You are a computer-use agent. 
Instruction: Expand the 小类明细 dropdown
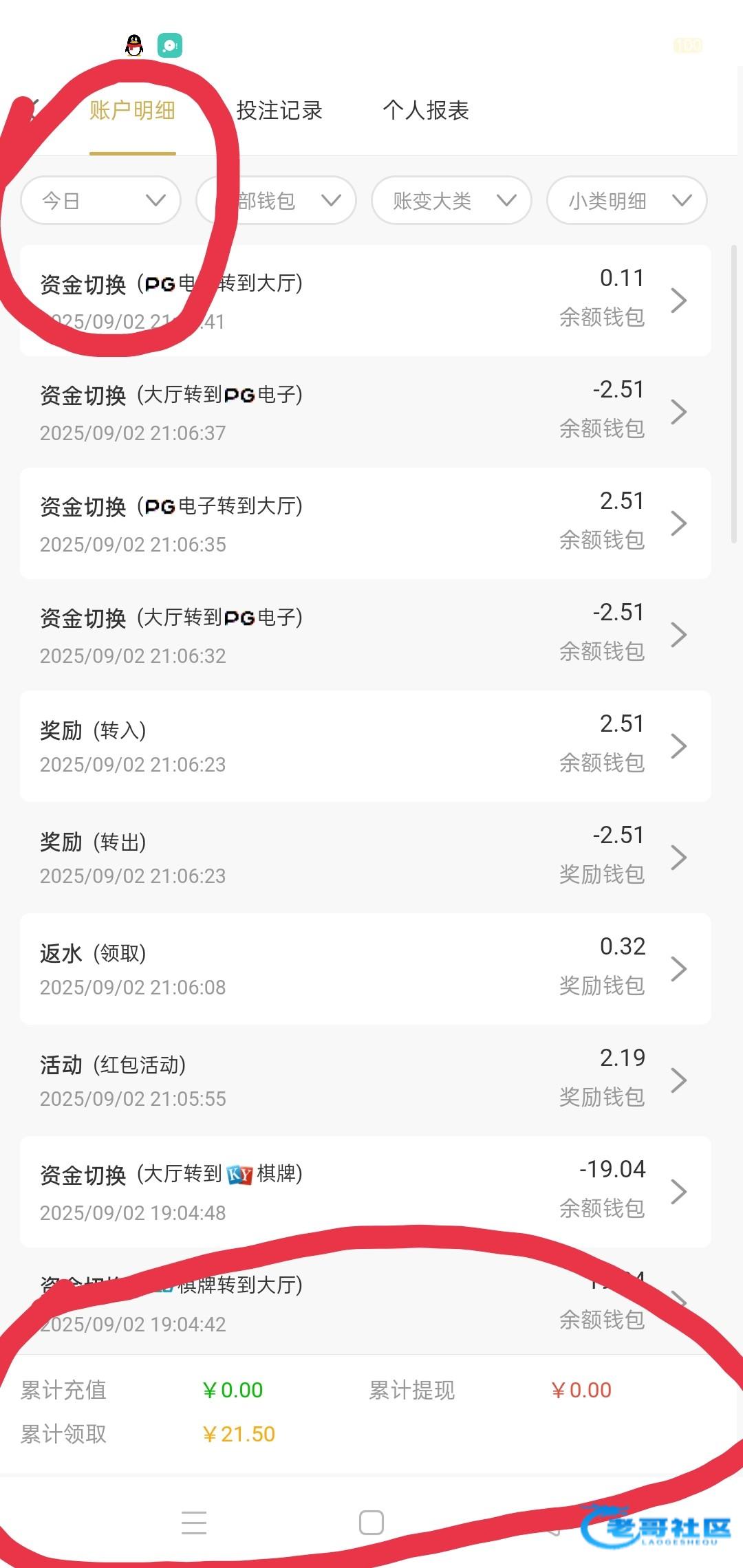627,201
